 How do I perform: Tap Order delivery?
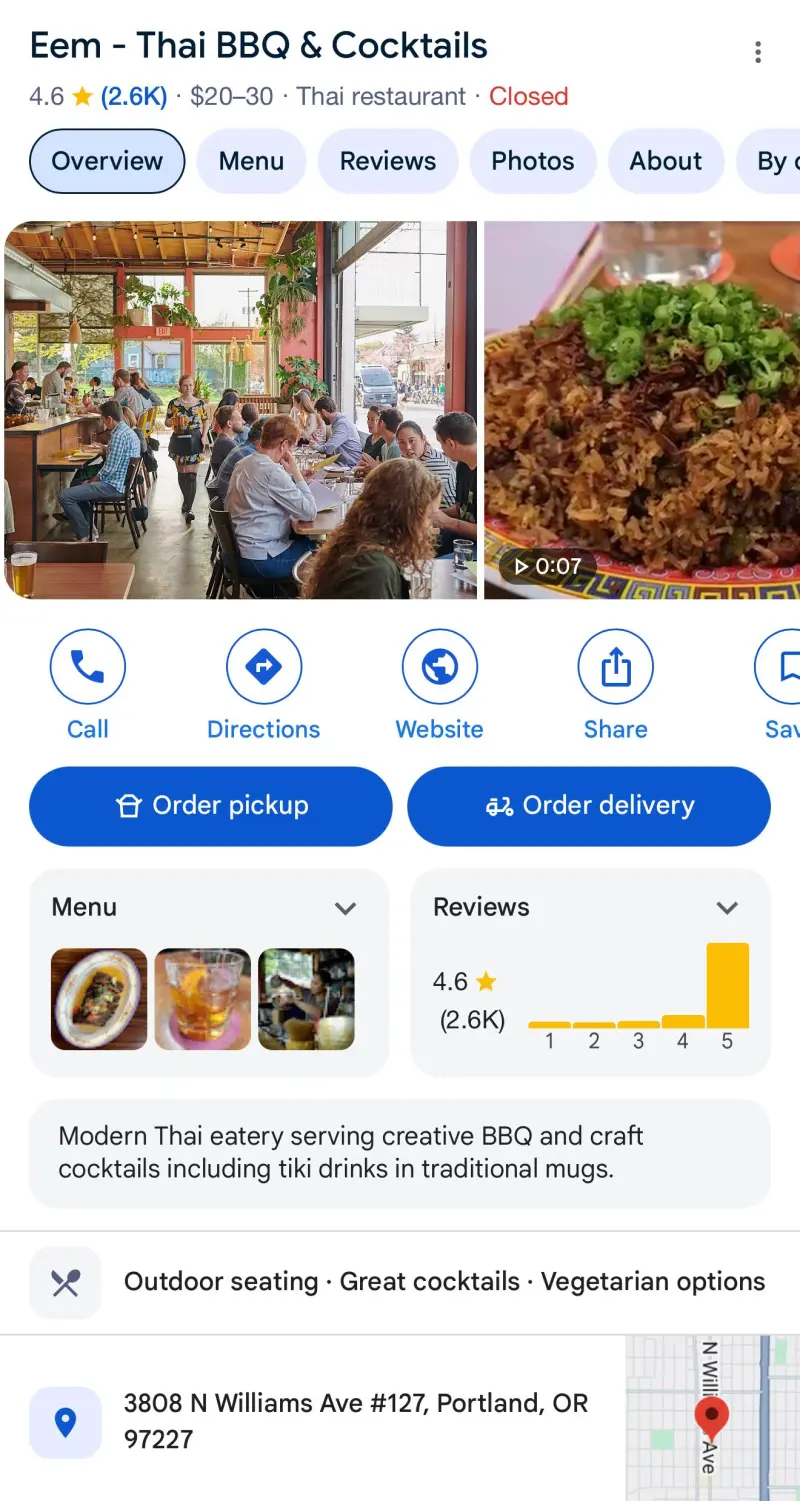click(589, 806)
